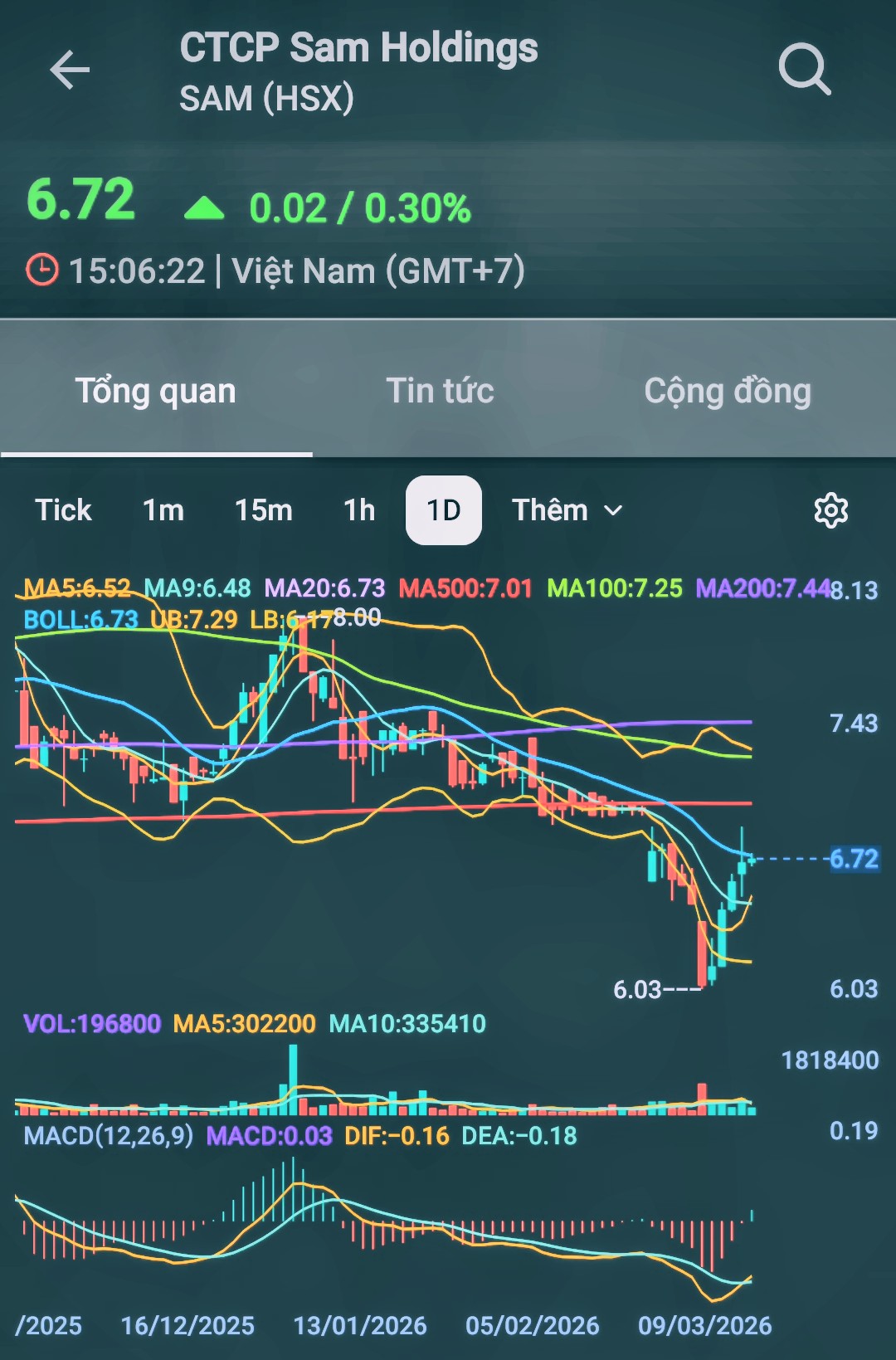896x1360 pixels.
Task: Switch to the Tổng quan tab
Action: coord(156,391)
